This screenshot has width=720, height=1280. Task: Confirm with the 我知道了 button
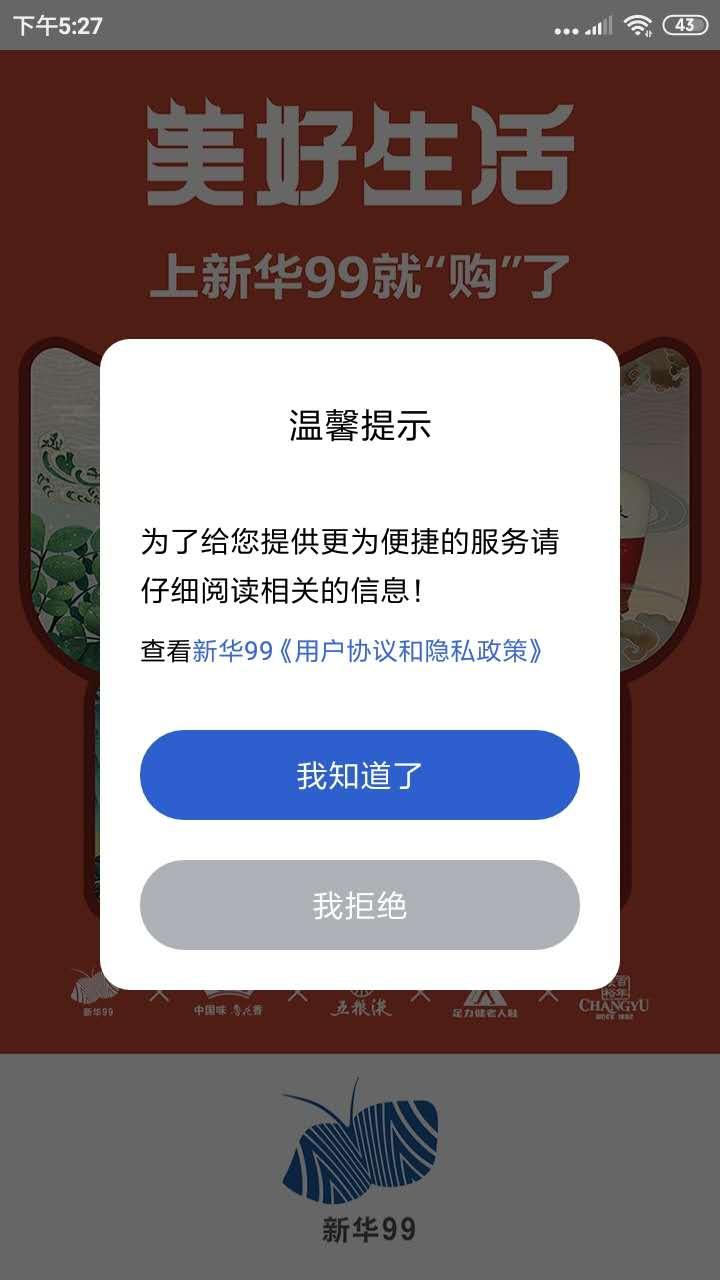[x=360, y=775]
